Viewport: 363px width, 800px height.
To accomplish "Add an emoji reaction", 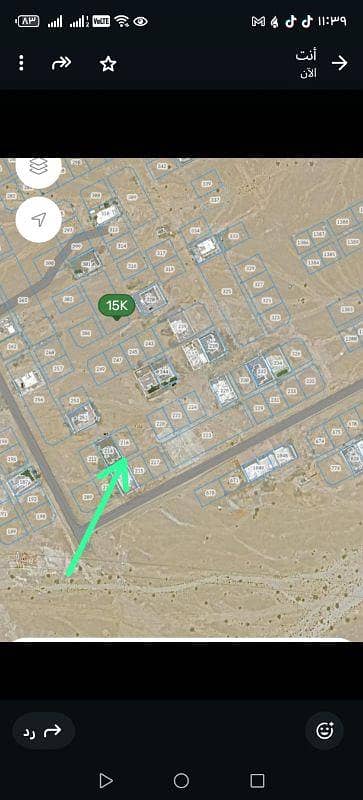I will click(325, 731).
